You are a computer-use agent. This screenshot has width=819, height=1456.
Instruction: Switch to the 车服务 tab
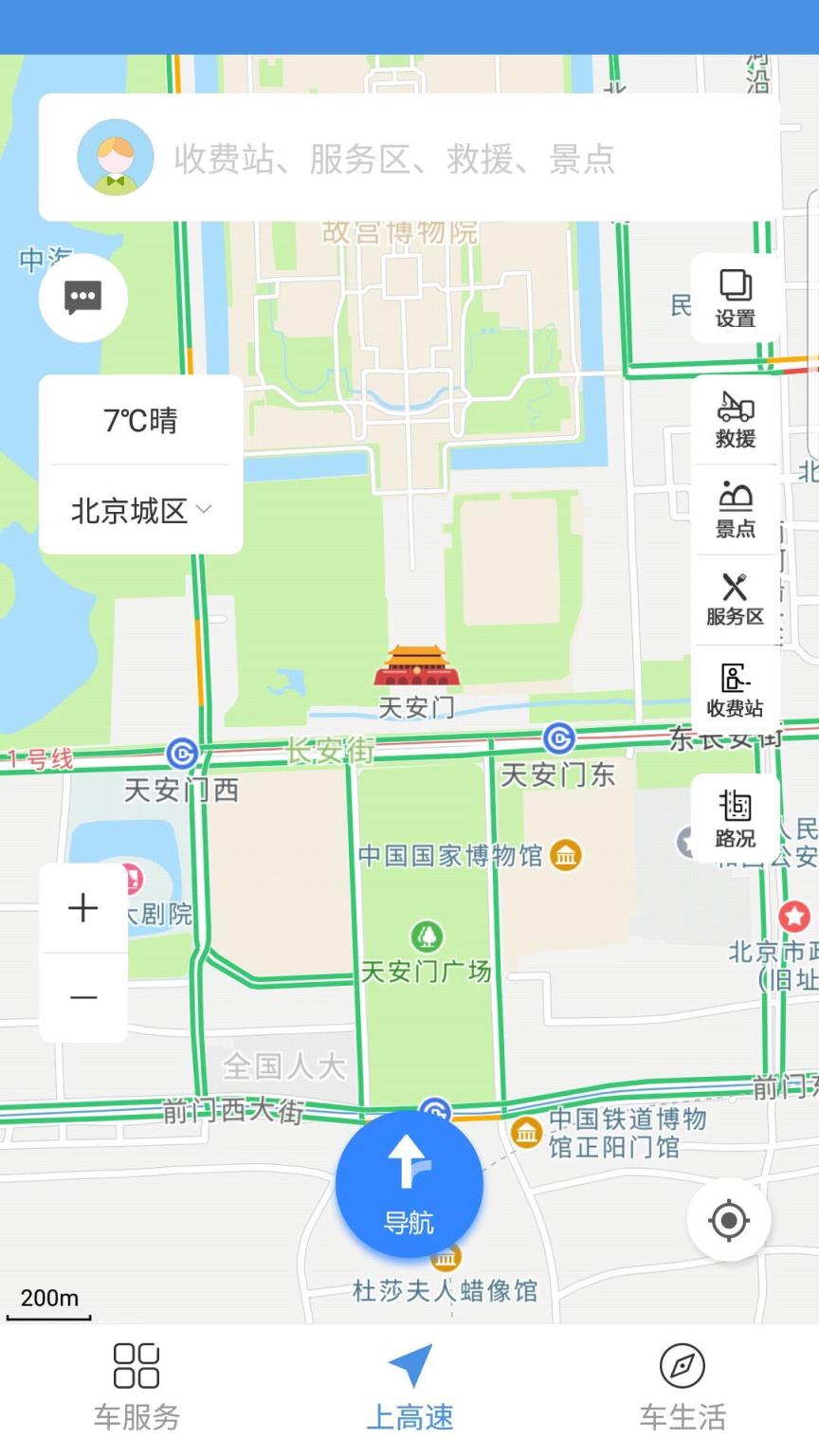(x=136, y=1384)
